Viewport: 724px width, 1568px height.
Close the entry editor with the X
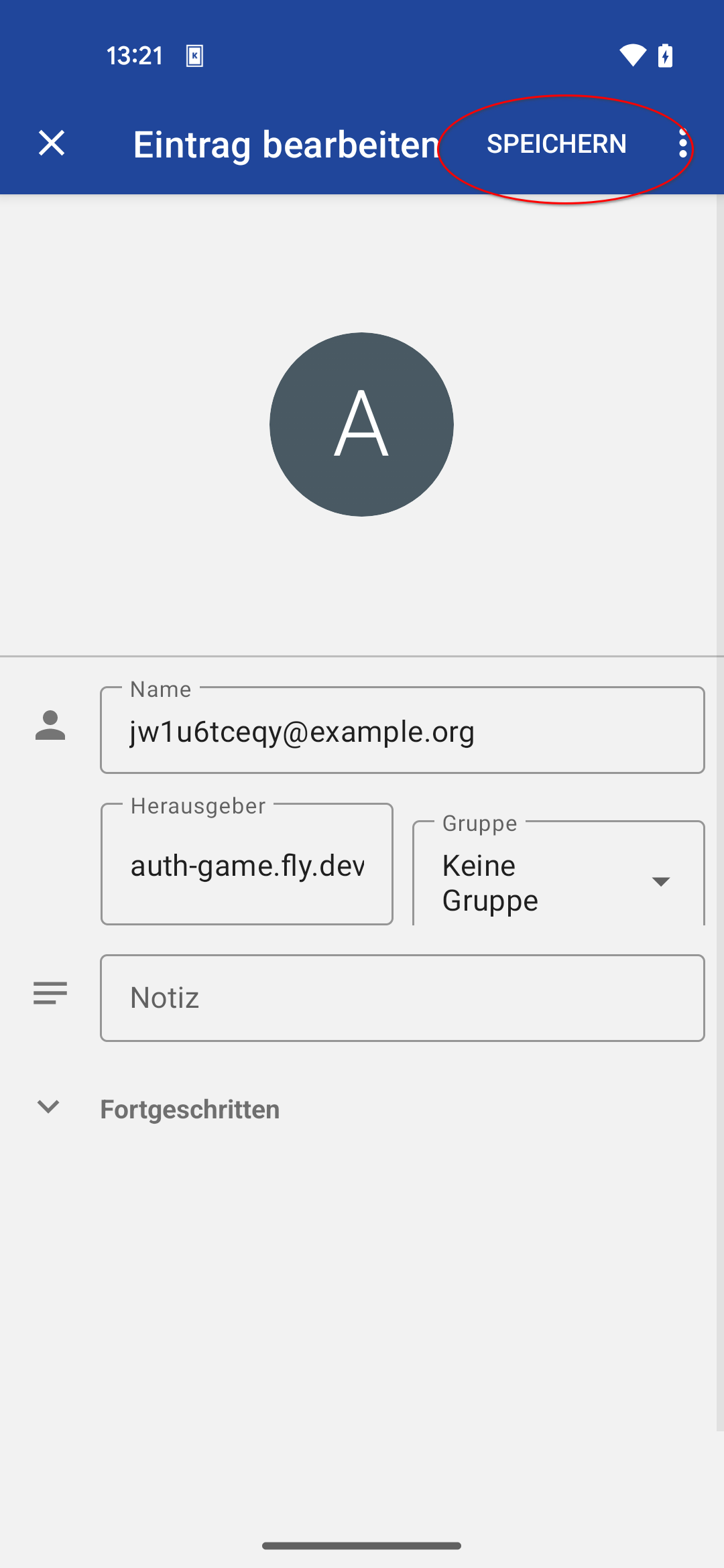52,143
